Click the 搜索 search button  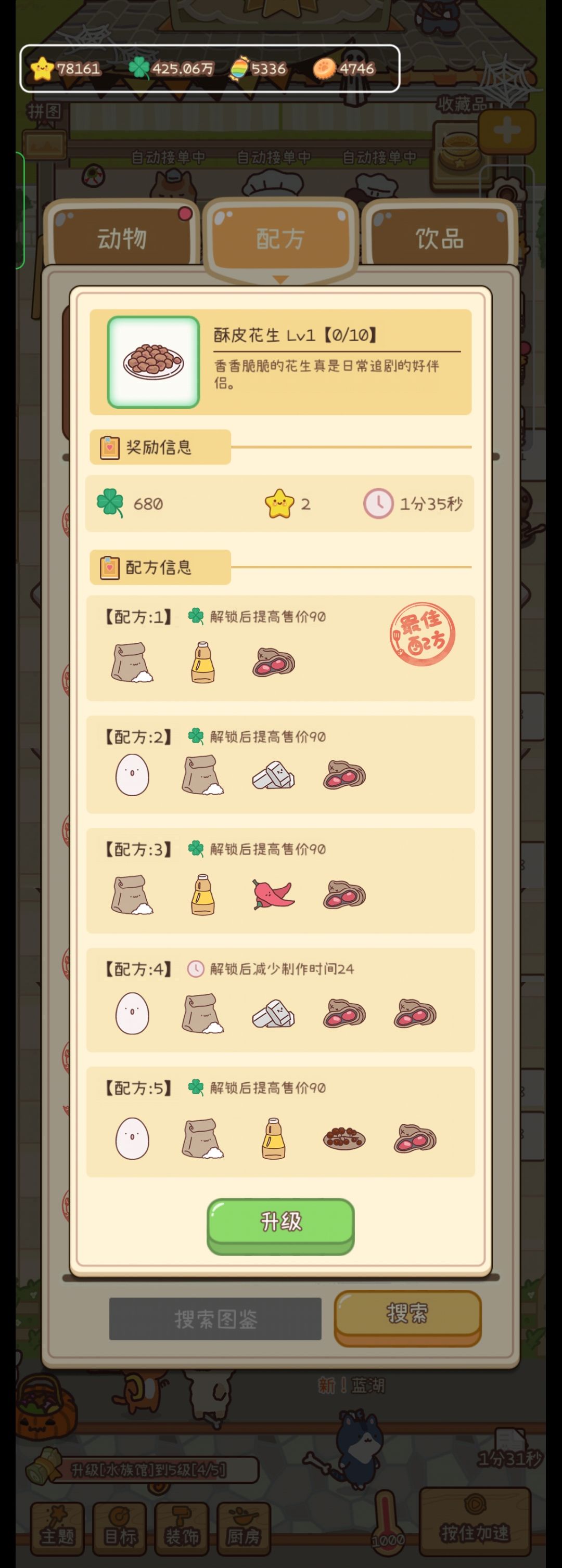point(408,1315)
